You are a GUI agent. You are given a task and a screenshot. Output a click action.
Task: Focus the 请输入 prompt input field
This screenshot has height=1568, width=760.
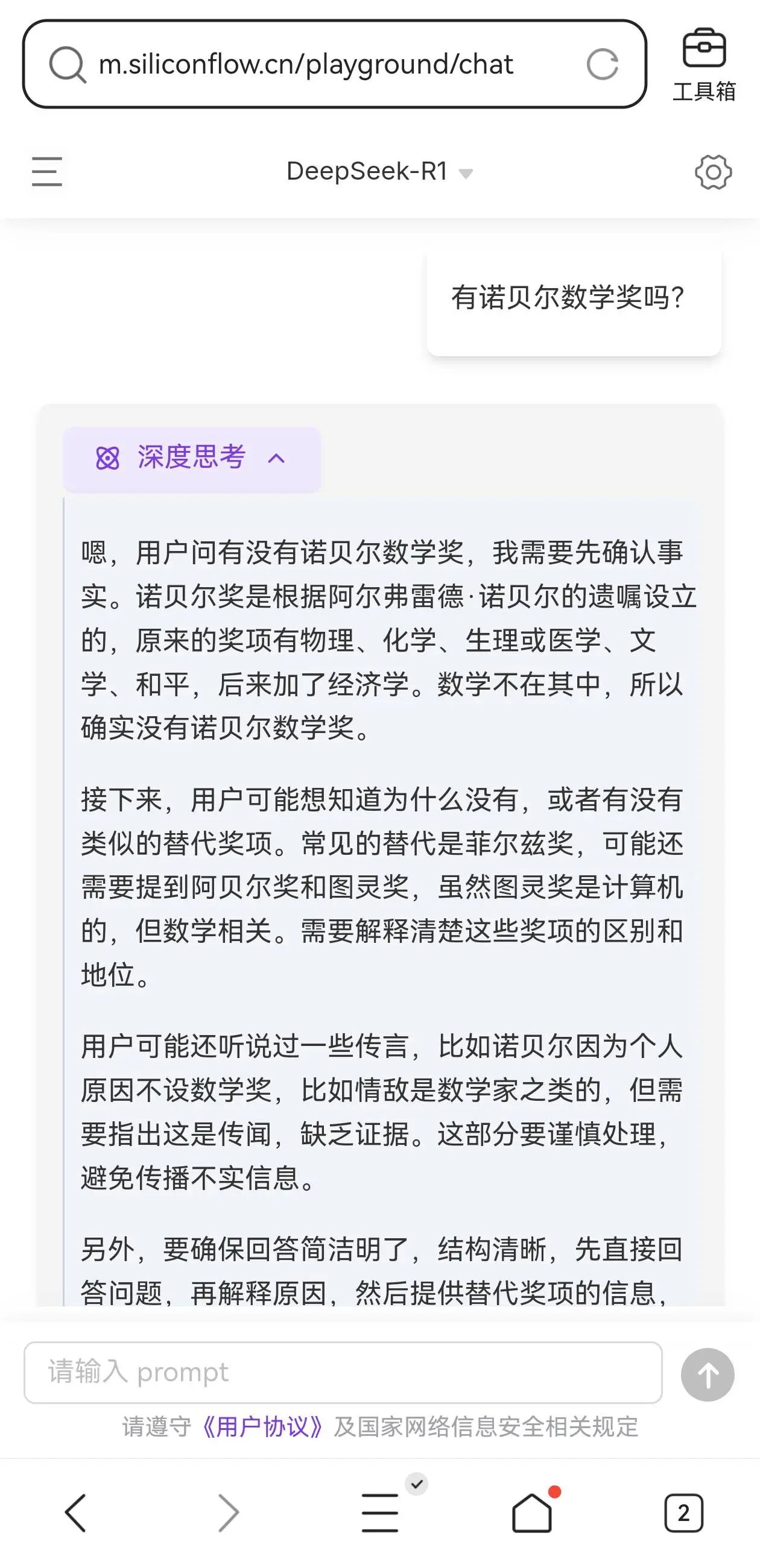pyautogui.click(x=343, y=1373)
